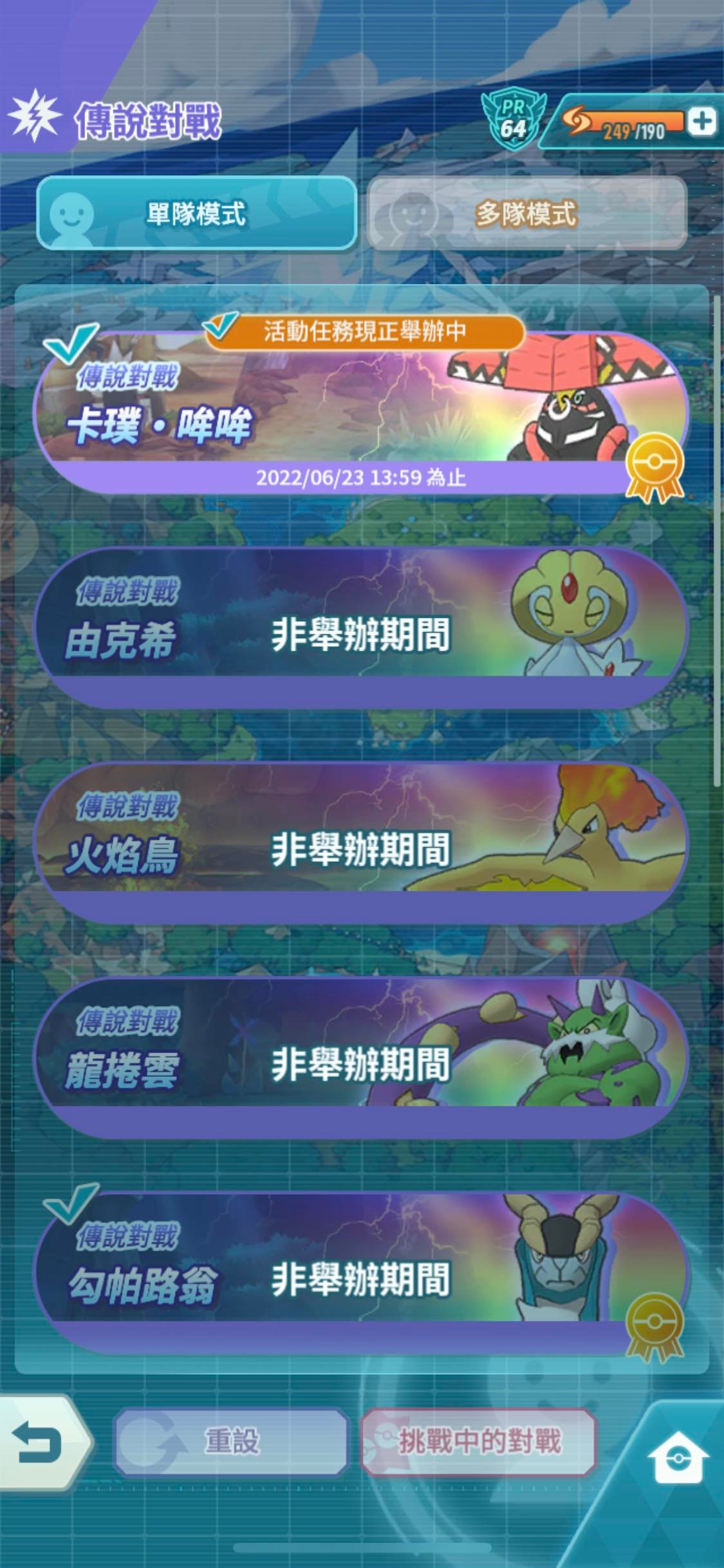The image size is (724, 1568).
Task: Open the 龍捲雲 legendary battle card
Action: click(x=360, y=1058)
